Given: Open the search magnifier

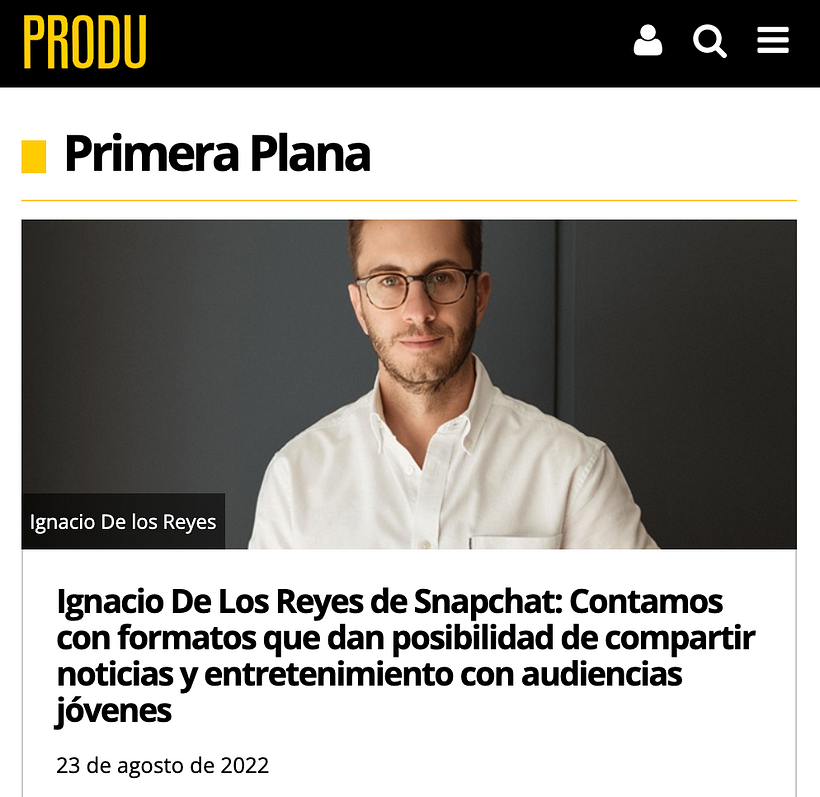Looking at the screenshot, I should pyautogui.click(x=710, y=41).
